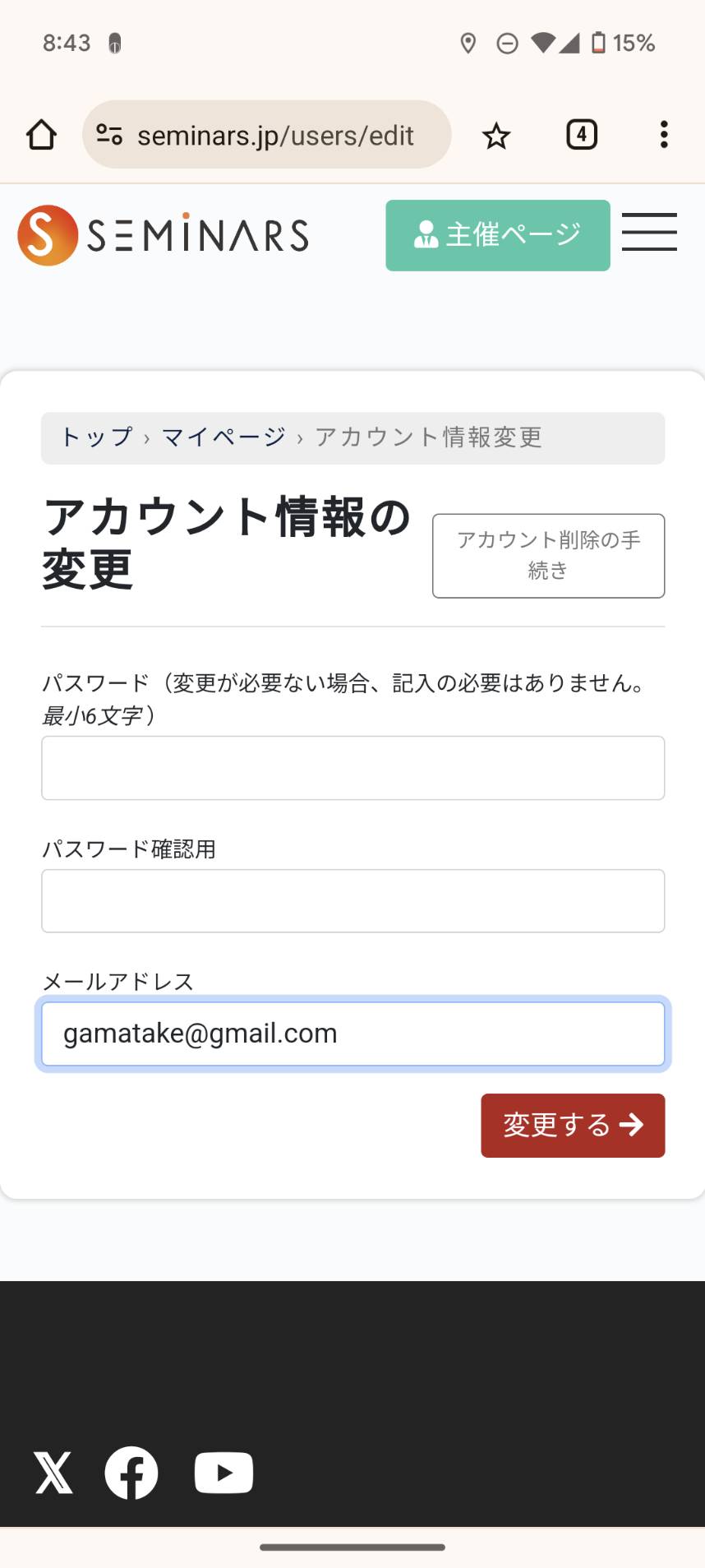This screenshot has height=1568, width=705.
Task: Open アカウント削除の手続き
Action: [549, 556]
